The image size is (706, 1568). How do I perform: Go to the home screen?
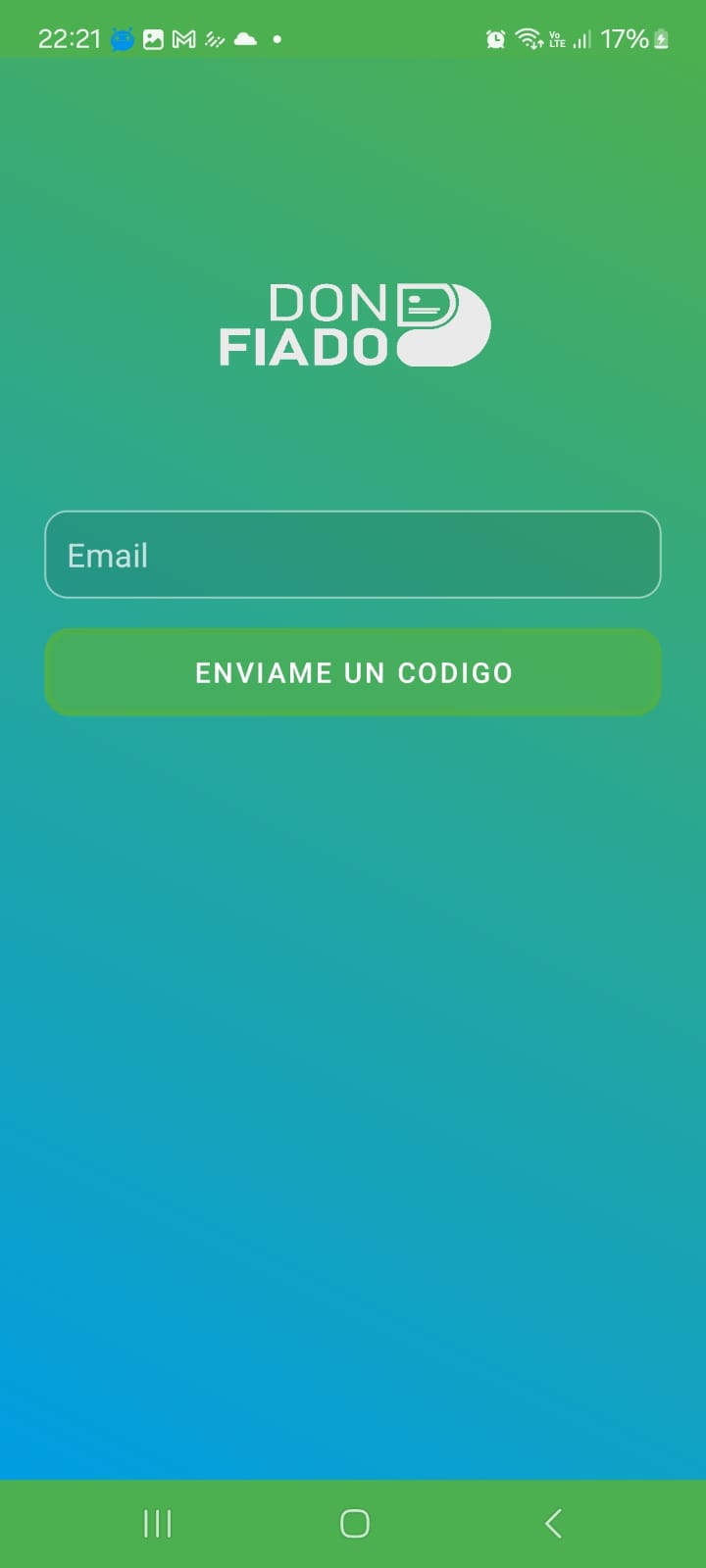[354, 1523]
